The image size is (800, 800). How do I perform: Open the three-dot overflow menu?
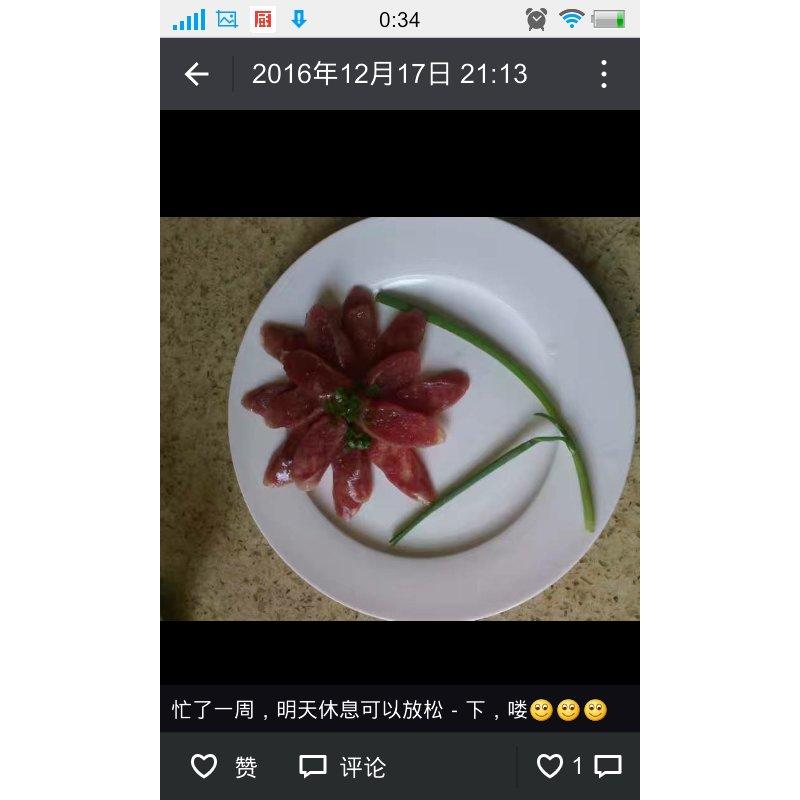[x=603, y=74]
